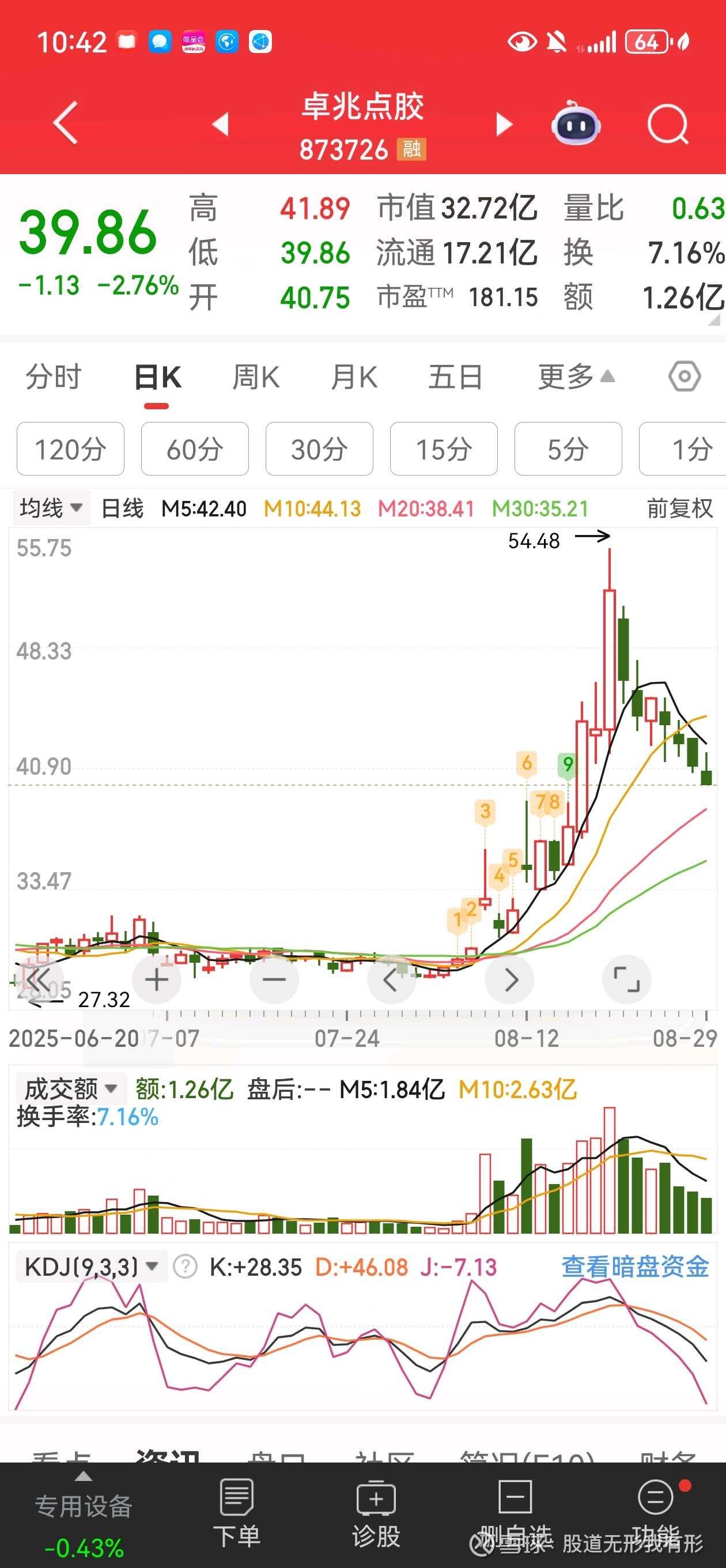Switch to the 分时 chart tab
This screenshot has width=726, height=1568.
(x=54, y=378)
